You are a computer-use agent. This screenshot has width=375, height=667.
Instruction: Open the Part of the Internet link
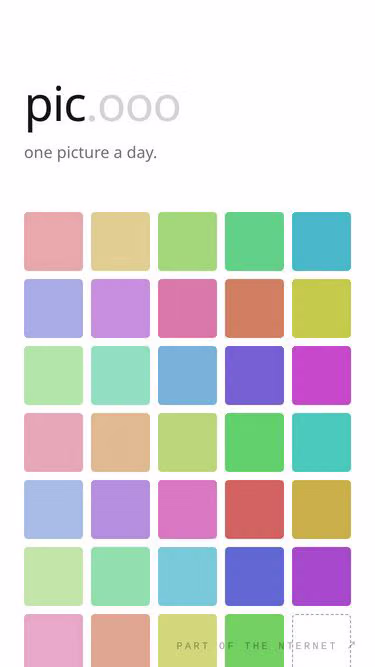(265, 646)
